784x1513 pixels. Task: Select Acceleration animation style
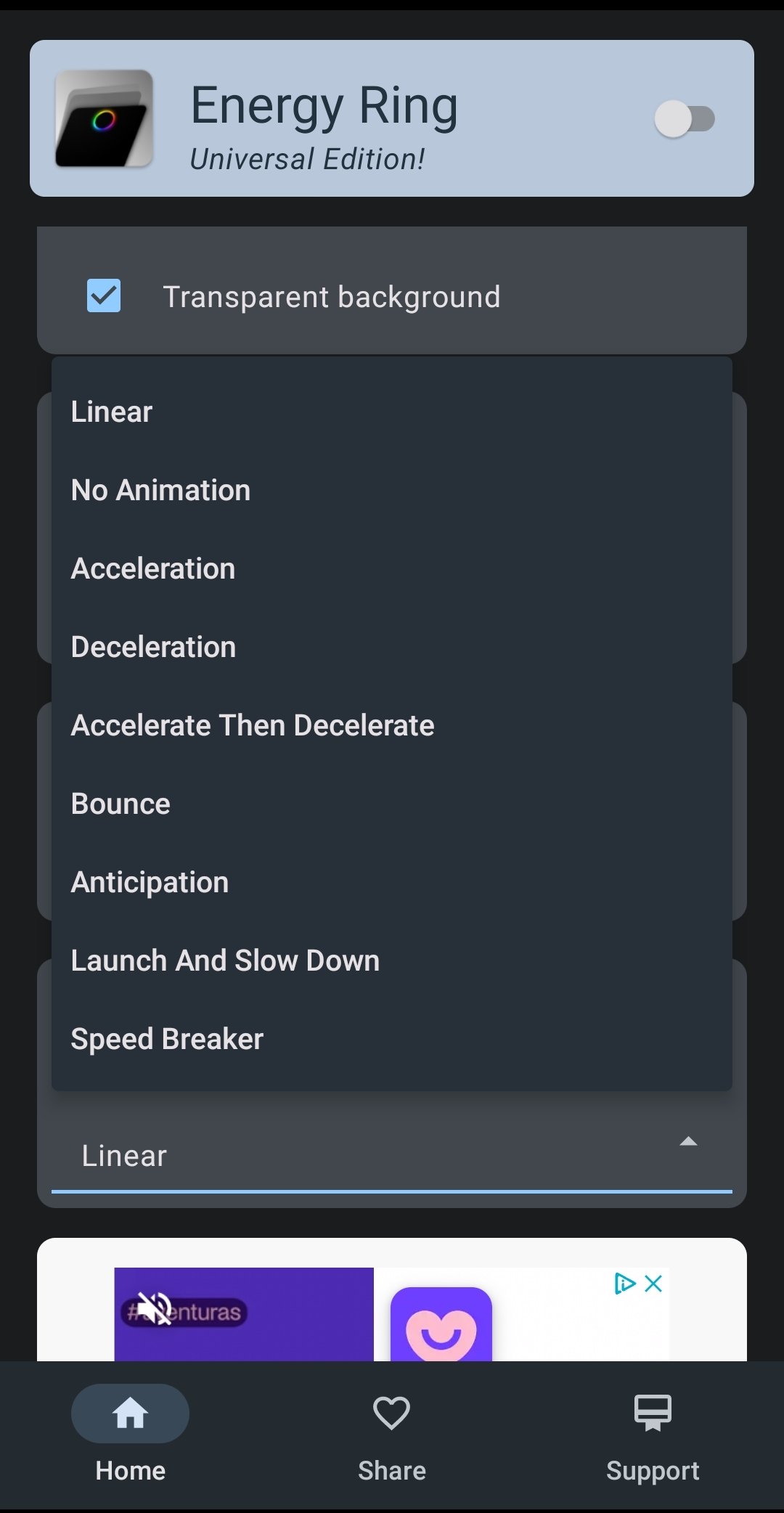(392, 568)
